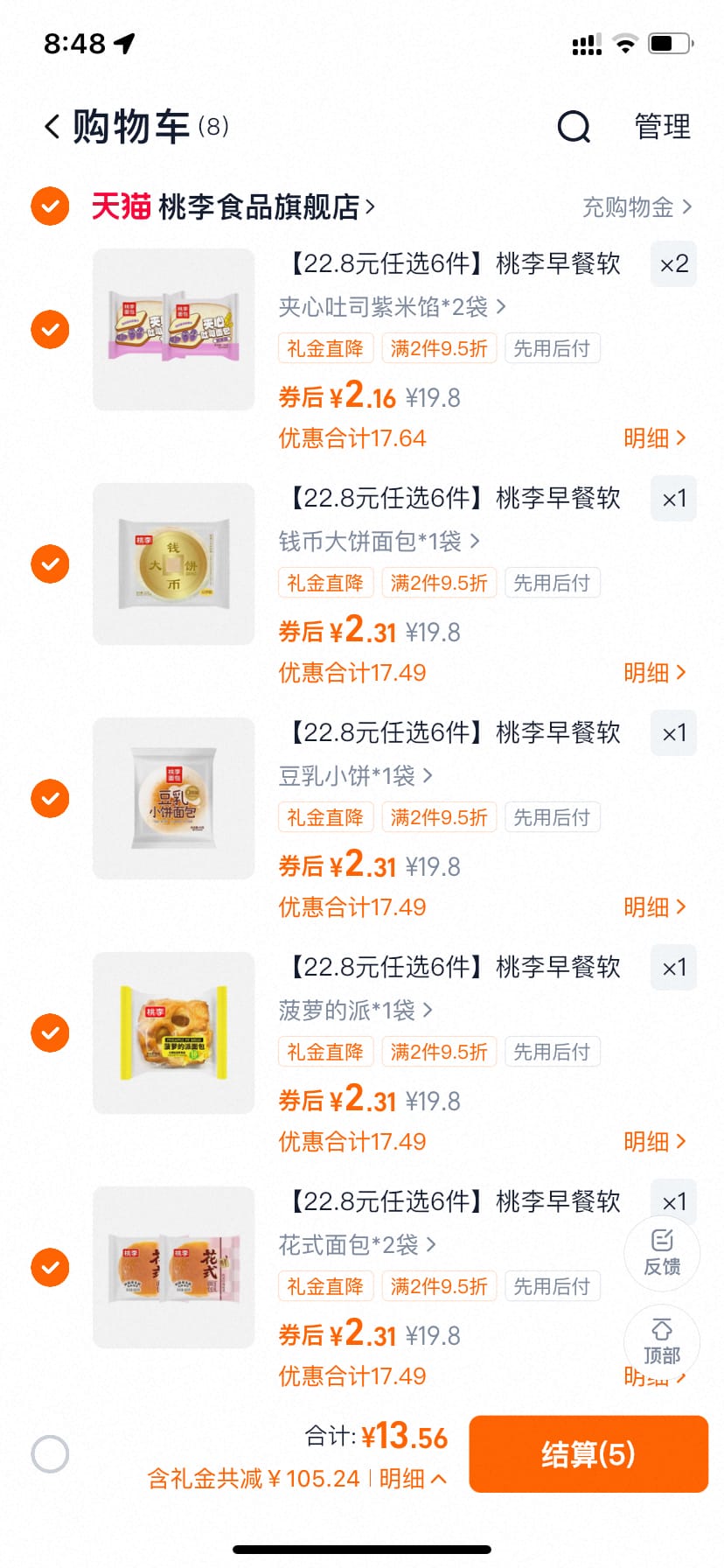Image resolution: width=724 pixels, height=1568 pixels.
Task: Uncheck the 桃李食品旗舰店 store checkbox
Action: pyautogui.click(x=50, y=206)
